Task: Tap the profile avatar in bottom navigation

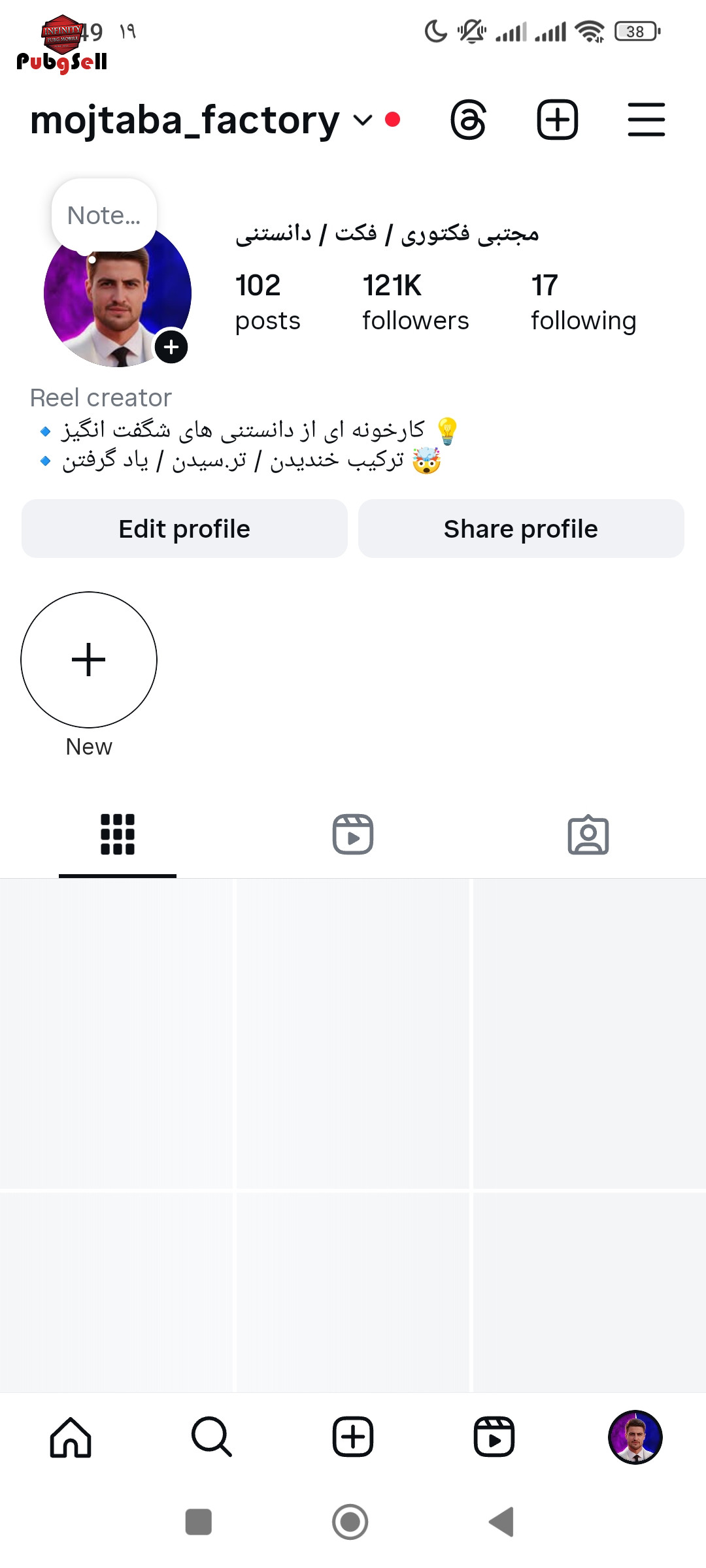Action: pyautogui.click(x=635, y=1437)
